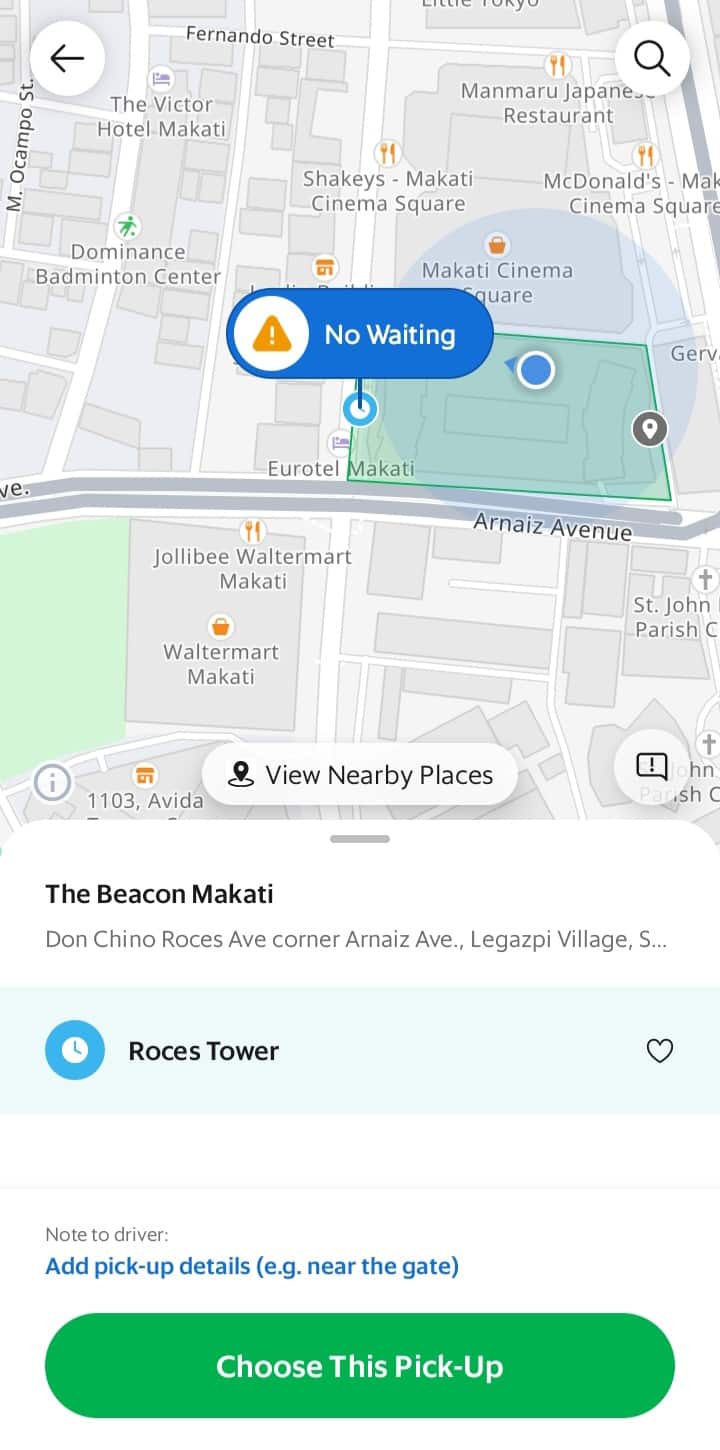Tap the grey pick-up pin on the map
Image resolution: width=720 pixels, height=1450 pixels.
650,429
